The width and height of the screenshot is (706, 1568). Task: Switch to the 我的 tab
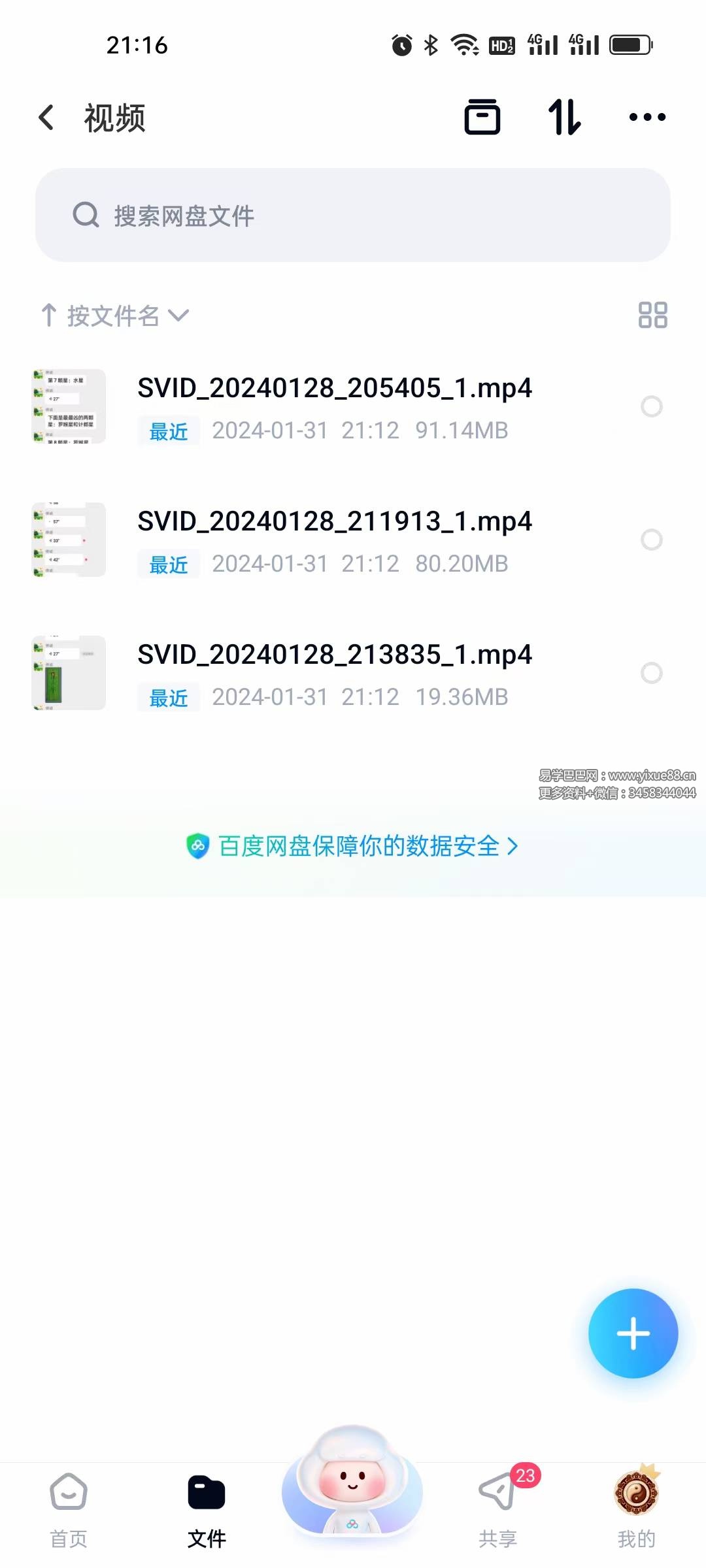coord(636,1511)
